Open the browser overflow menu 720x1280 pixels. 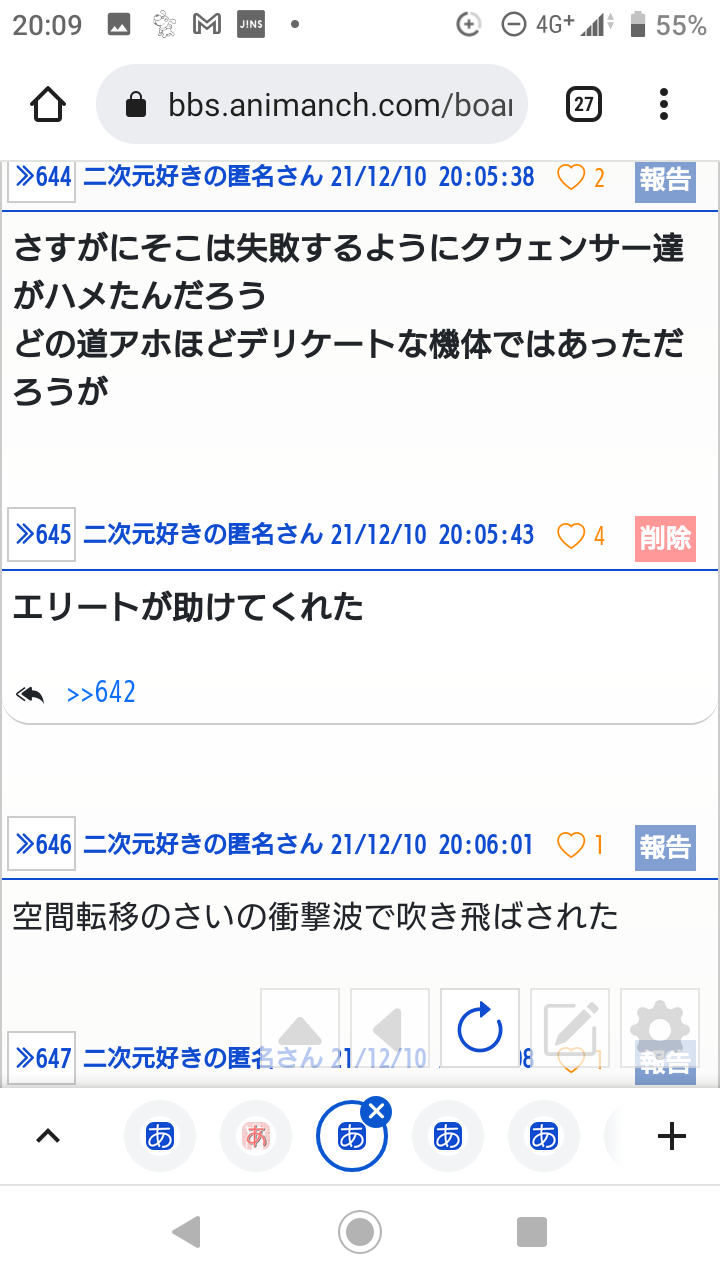pos(664,105)
